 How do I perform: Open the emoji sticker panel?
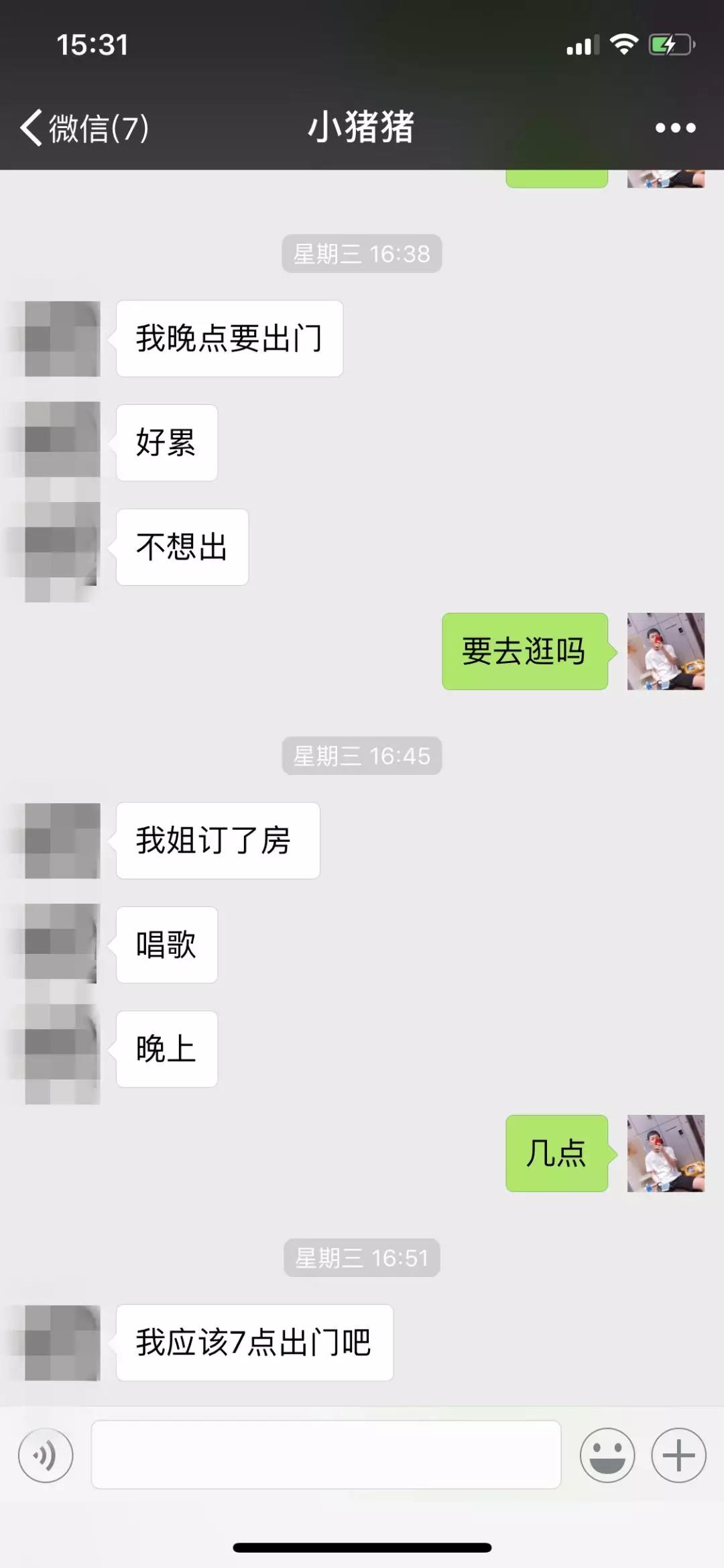(607, 1455)
